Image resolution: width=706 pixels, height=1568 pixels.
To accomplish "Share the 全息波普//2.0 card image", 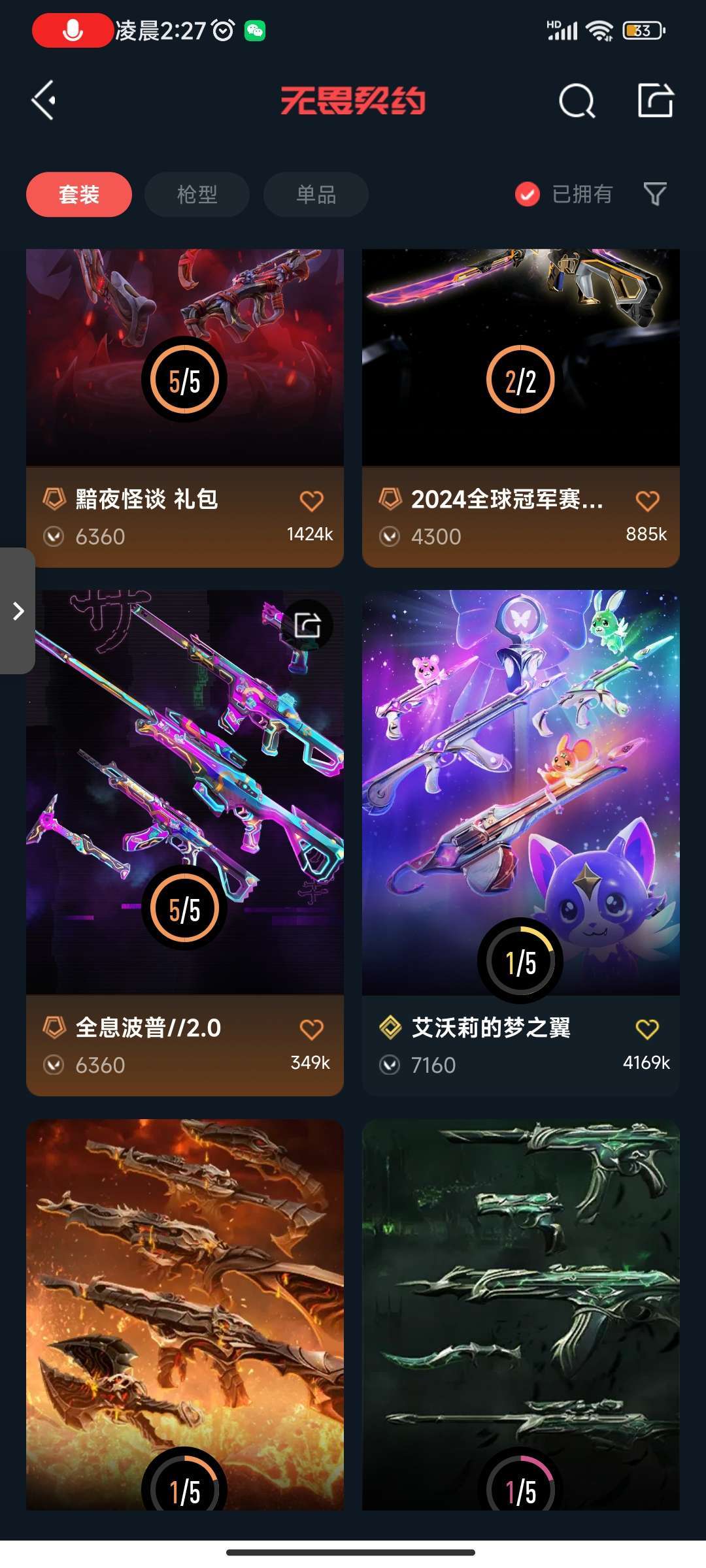I will pos(307,625).
